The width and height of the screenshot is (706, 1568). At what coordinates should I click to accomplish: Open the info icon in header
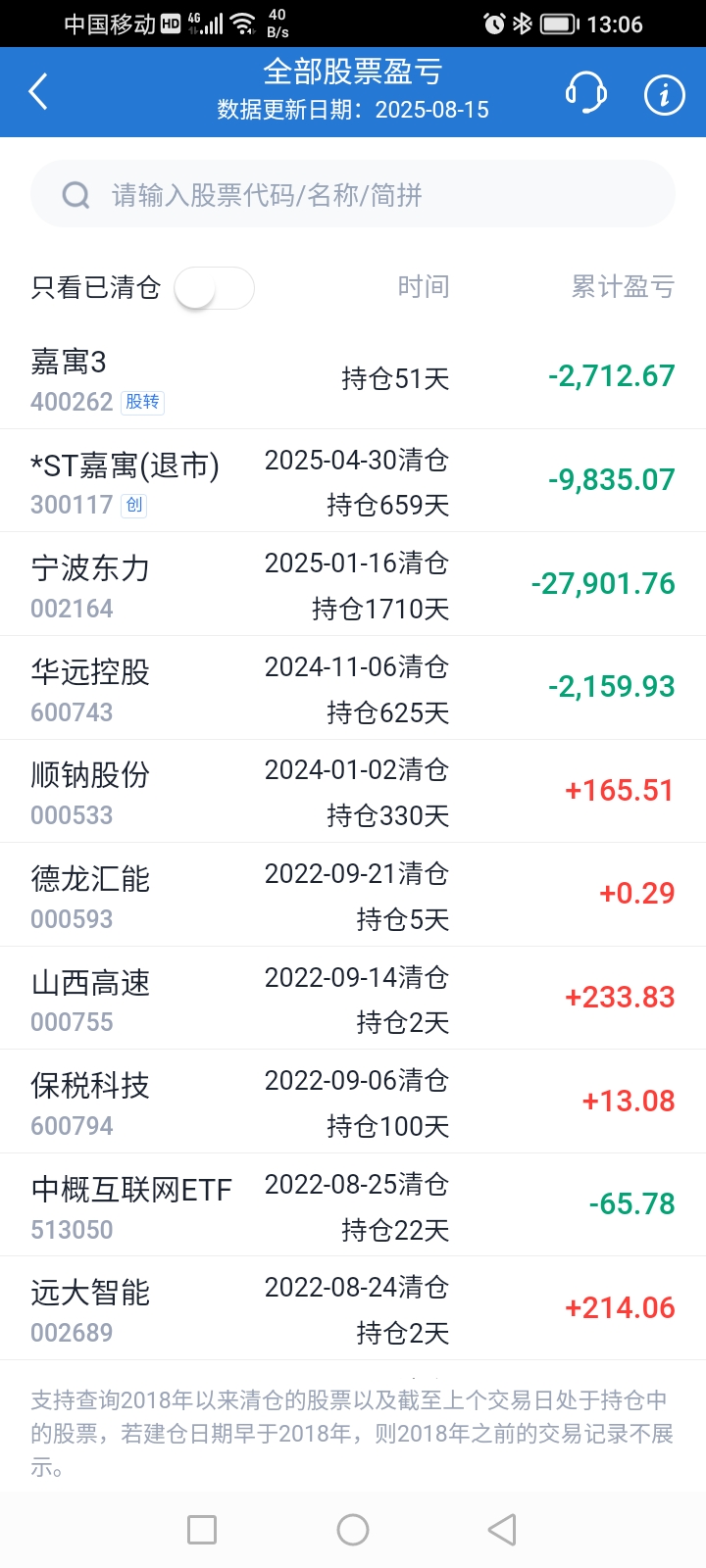[x=664, y=94]
